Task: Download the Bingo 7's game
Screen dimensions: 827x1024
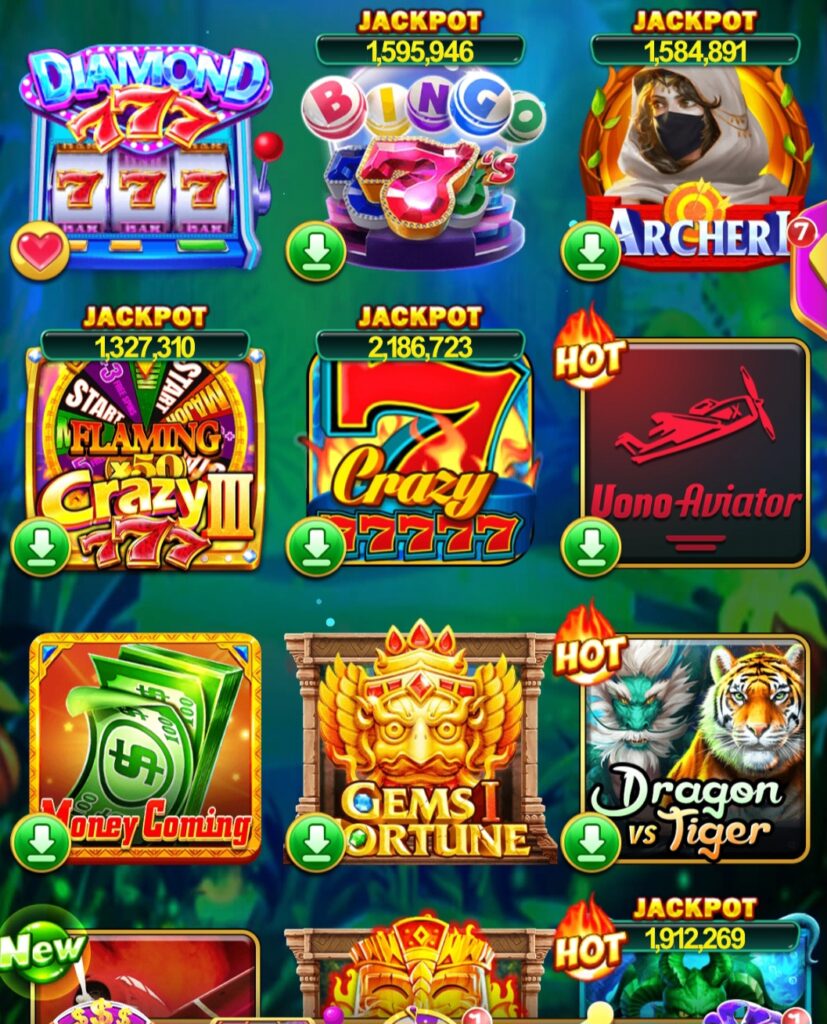Action: [316, 252]
